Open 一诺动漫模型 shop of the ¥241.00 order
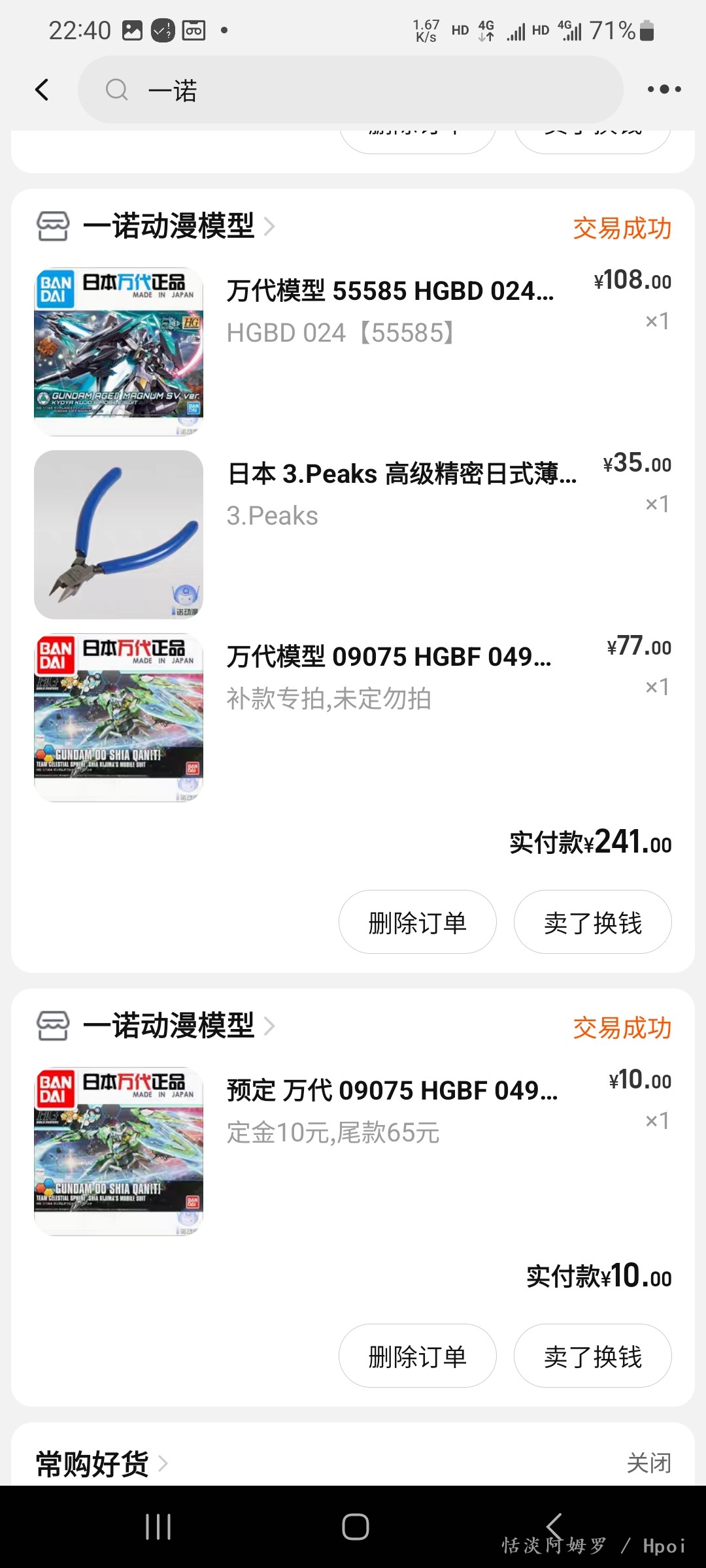The image size is (706, 1568). coord(169,226)
